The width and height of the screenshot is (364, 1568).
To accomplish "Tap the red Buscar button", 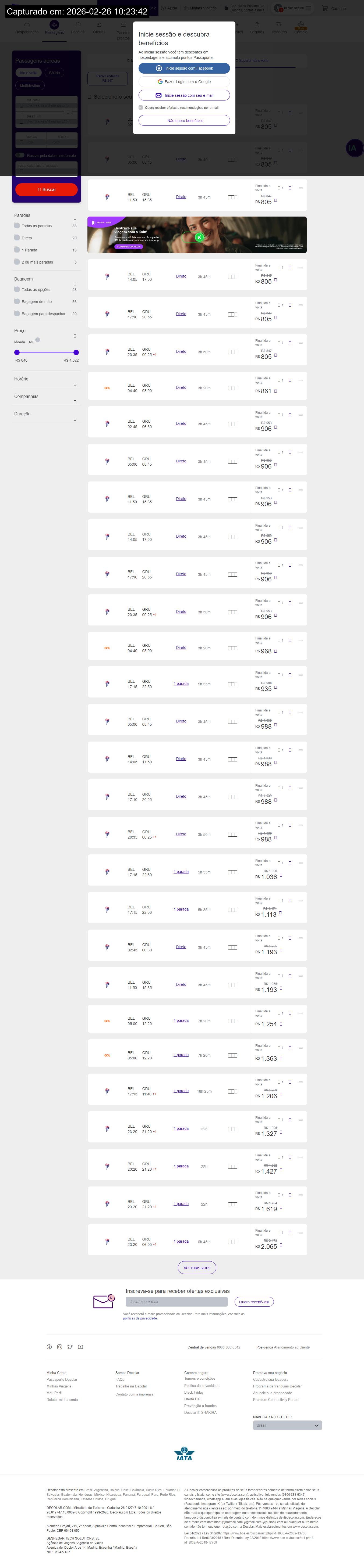I will tap(46, 189).
